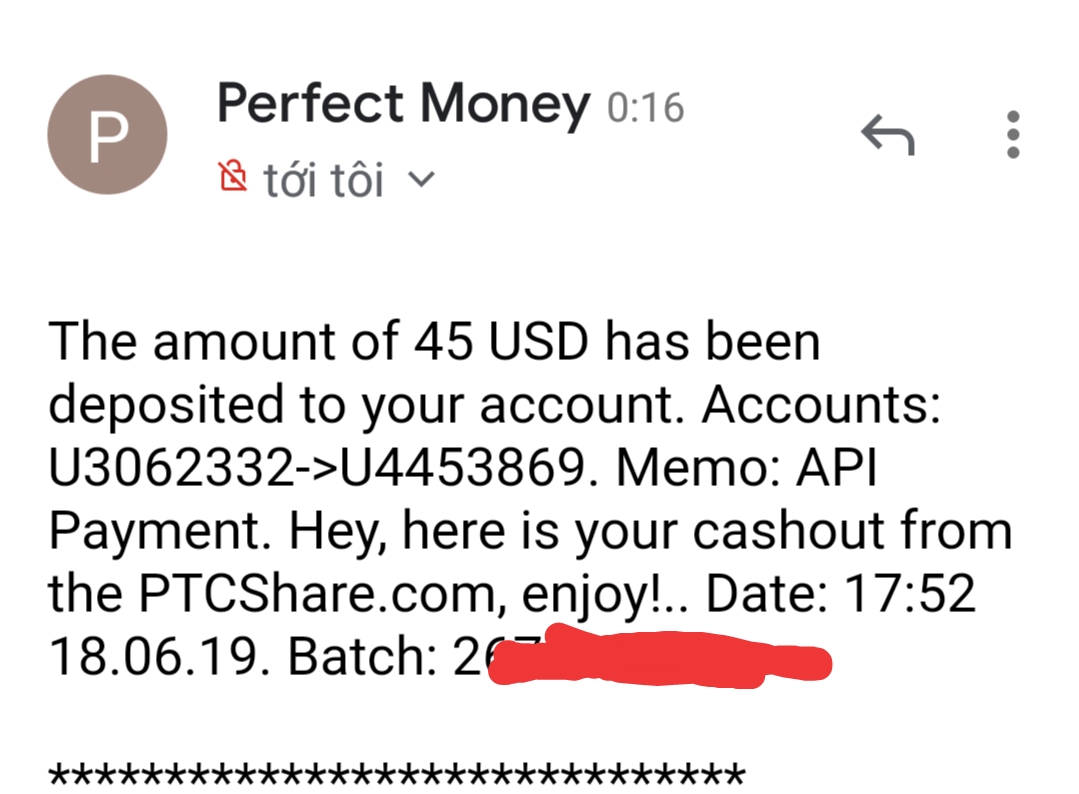Reply to the Perfect Money email

888,135
